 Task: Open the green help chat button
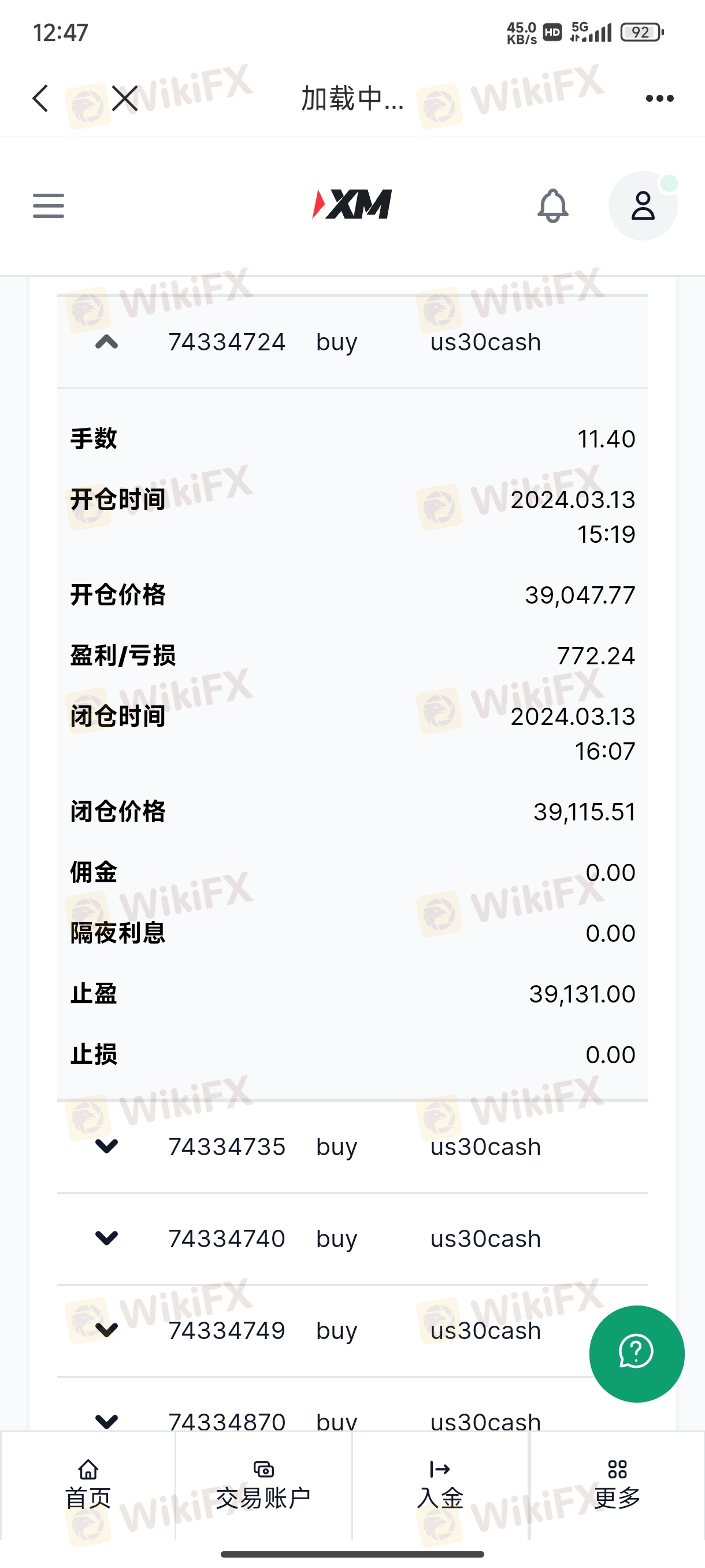(636, 1353)
